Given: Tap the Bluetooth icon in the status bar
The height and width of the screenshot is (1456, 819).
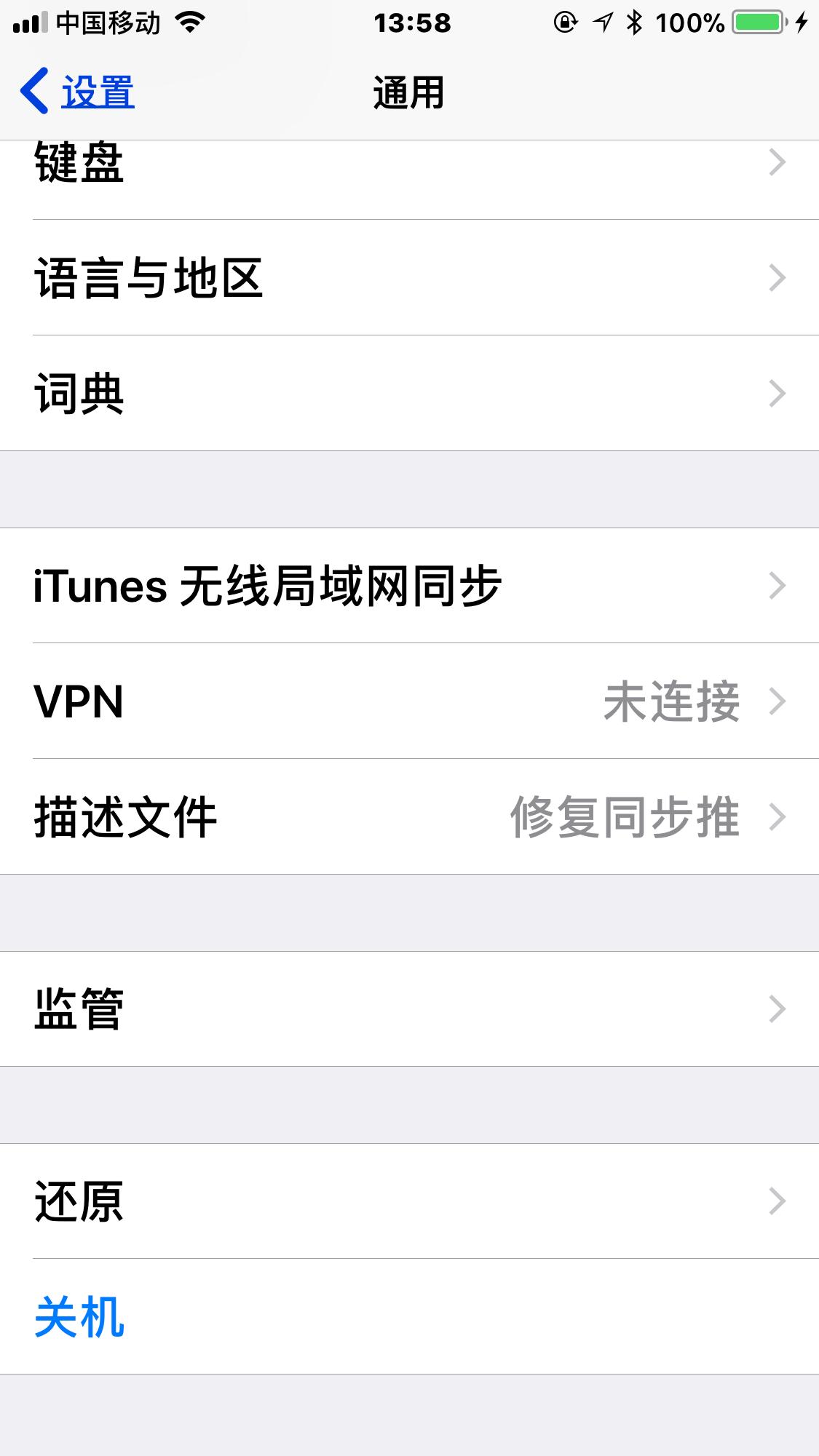Looking at the screenshot, I should pos(633,22).
